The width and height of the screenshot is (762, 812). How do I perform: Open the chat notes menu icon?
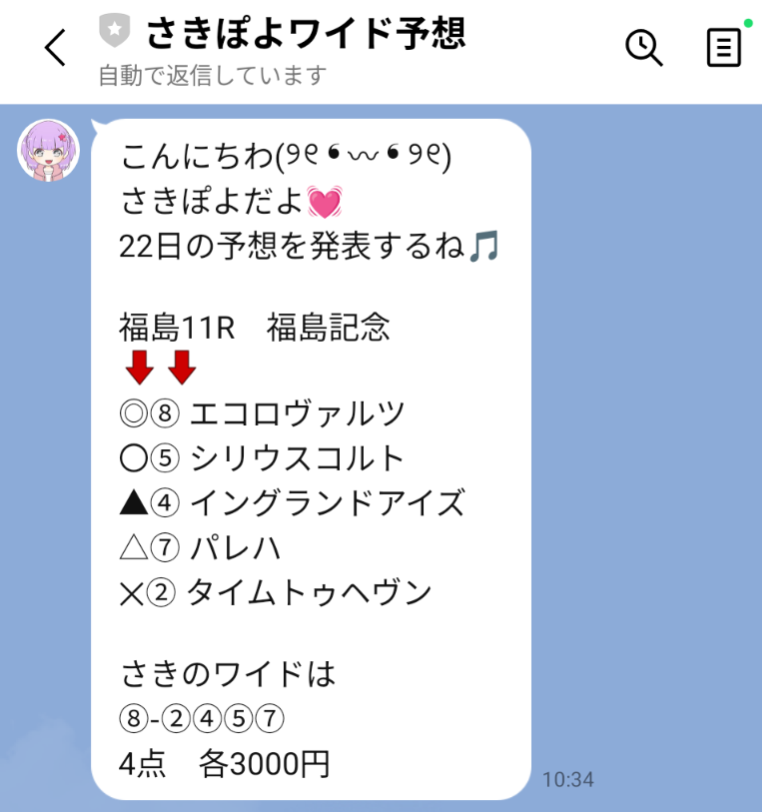pos(724,47)
